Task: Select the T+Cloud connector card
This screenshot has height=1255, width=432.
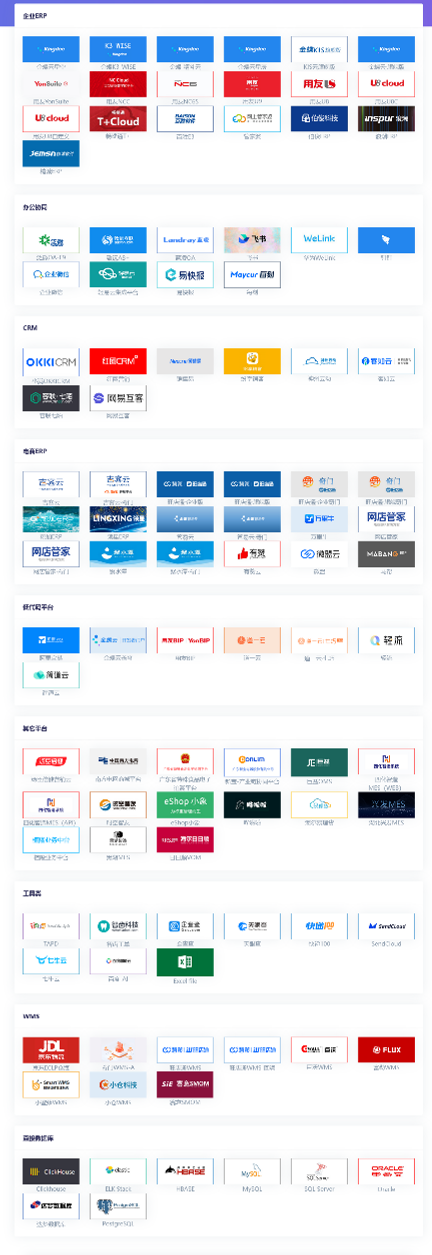Action: (x=118, y=119)
